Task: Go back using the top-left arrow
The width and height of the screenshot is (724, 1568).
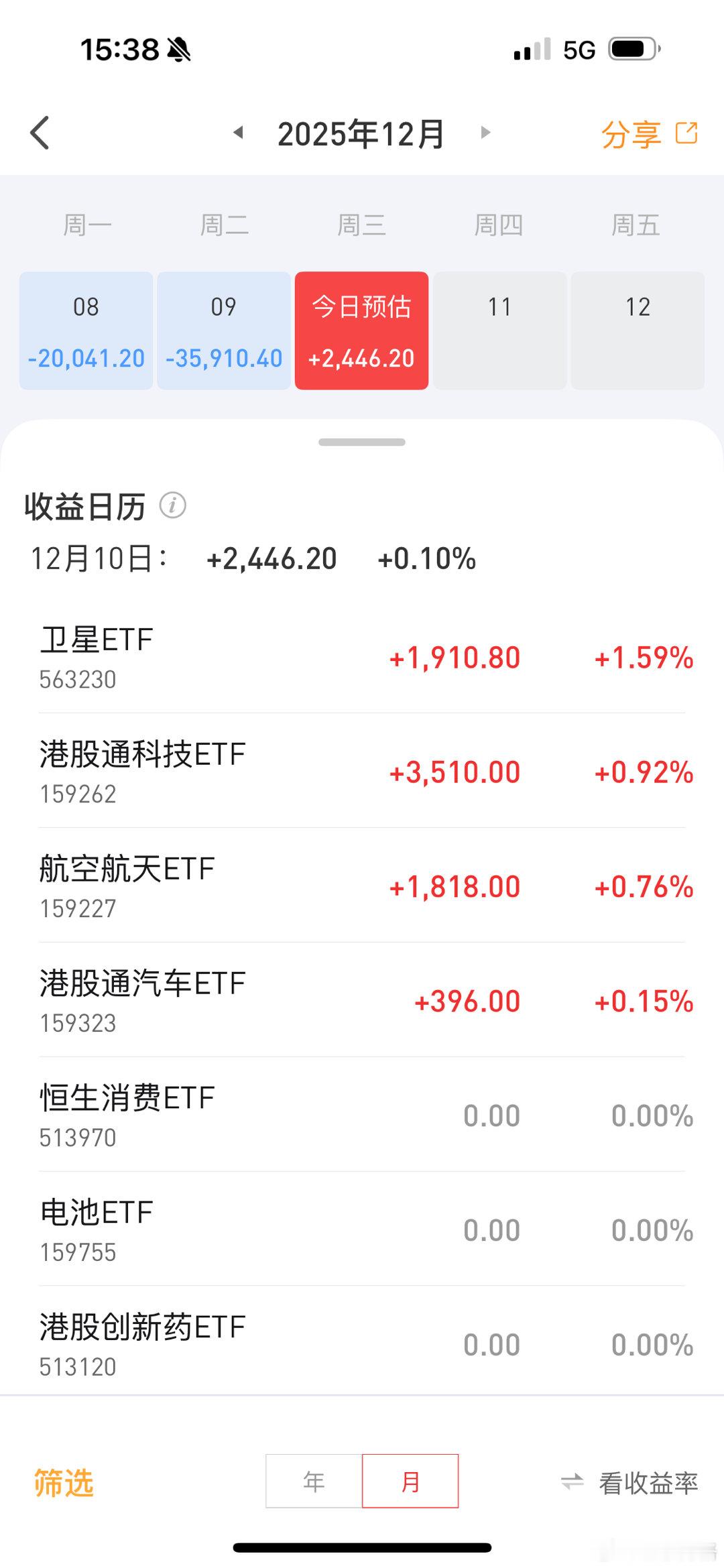Action: tap(40, 133)
